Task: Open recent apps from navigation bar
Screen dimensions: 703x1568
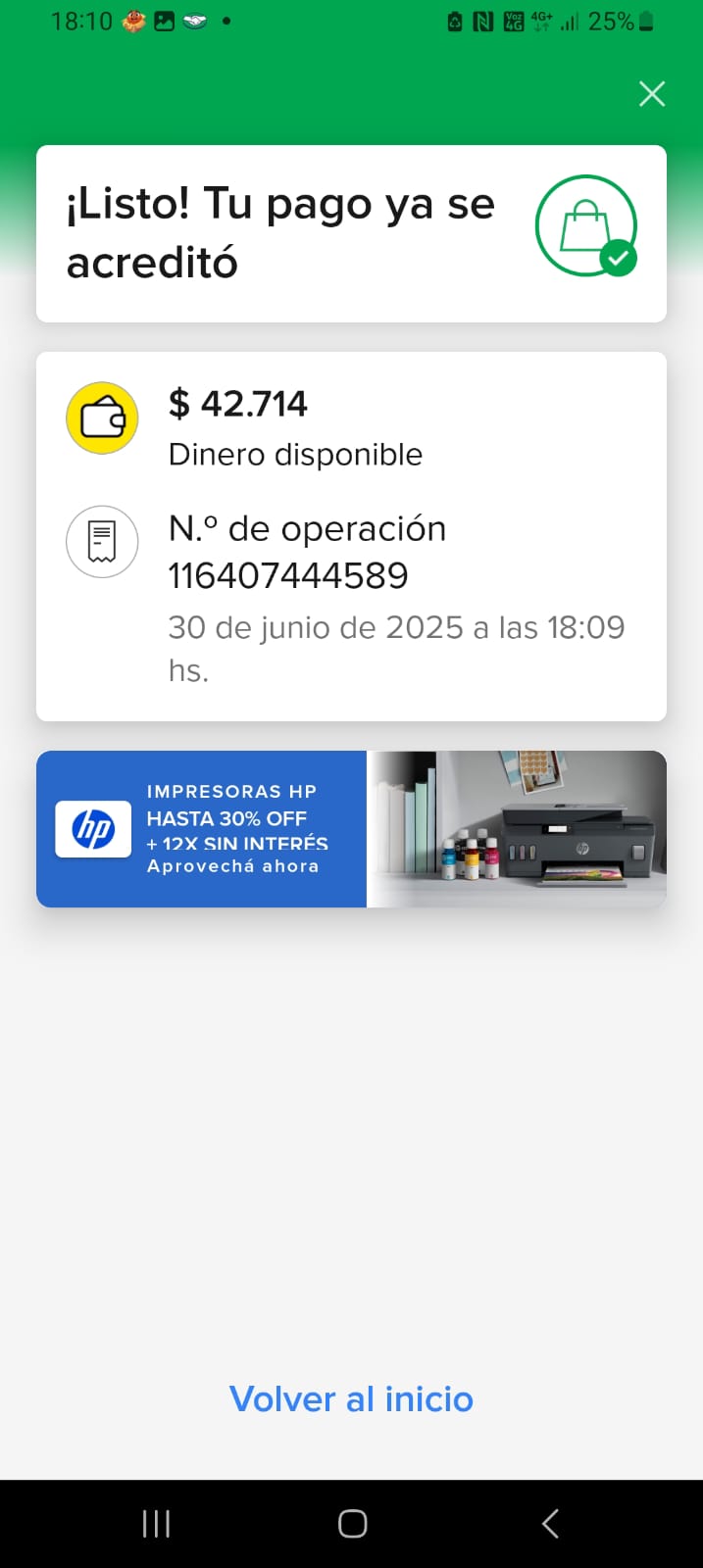Action: point(156,1524)
